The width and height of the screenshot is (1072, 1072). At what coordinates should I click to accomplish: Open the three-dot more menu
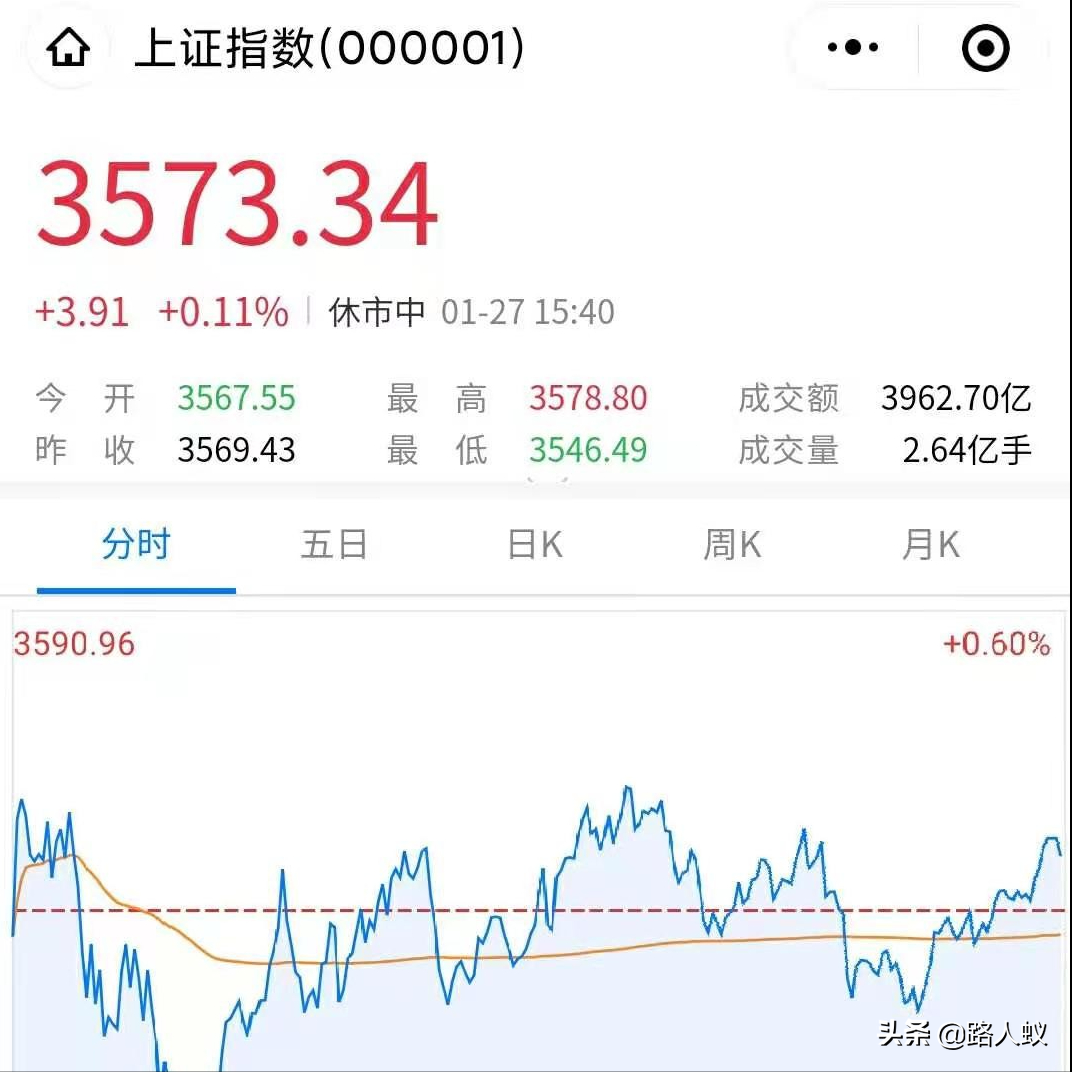click(853, 48)
